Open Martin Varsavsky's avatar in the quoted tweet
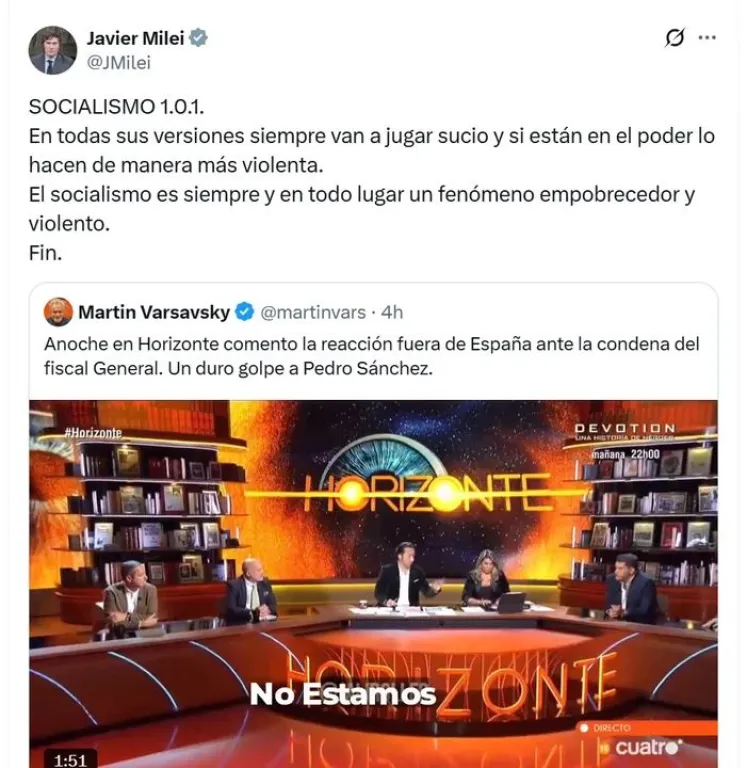Viewport: 747px width, 768px height. tap(58, 312)
